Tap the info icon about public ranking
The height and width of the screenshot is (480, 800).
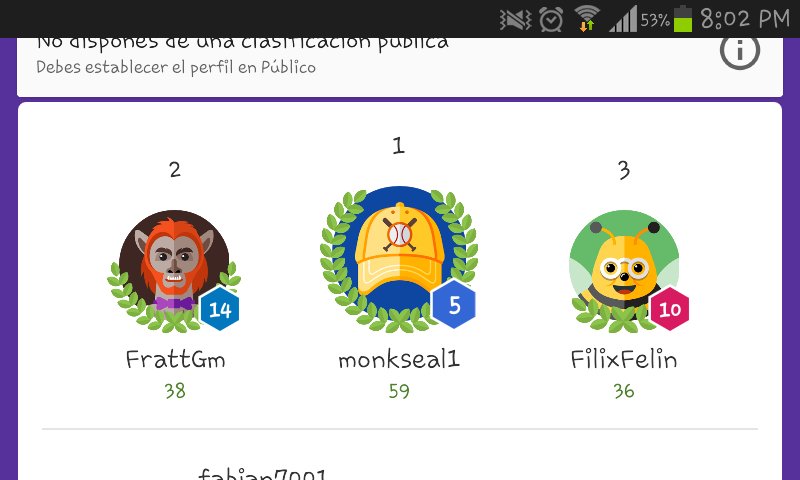click(x=740, y=51)
